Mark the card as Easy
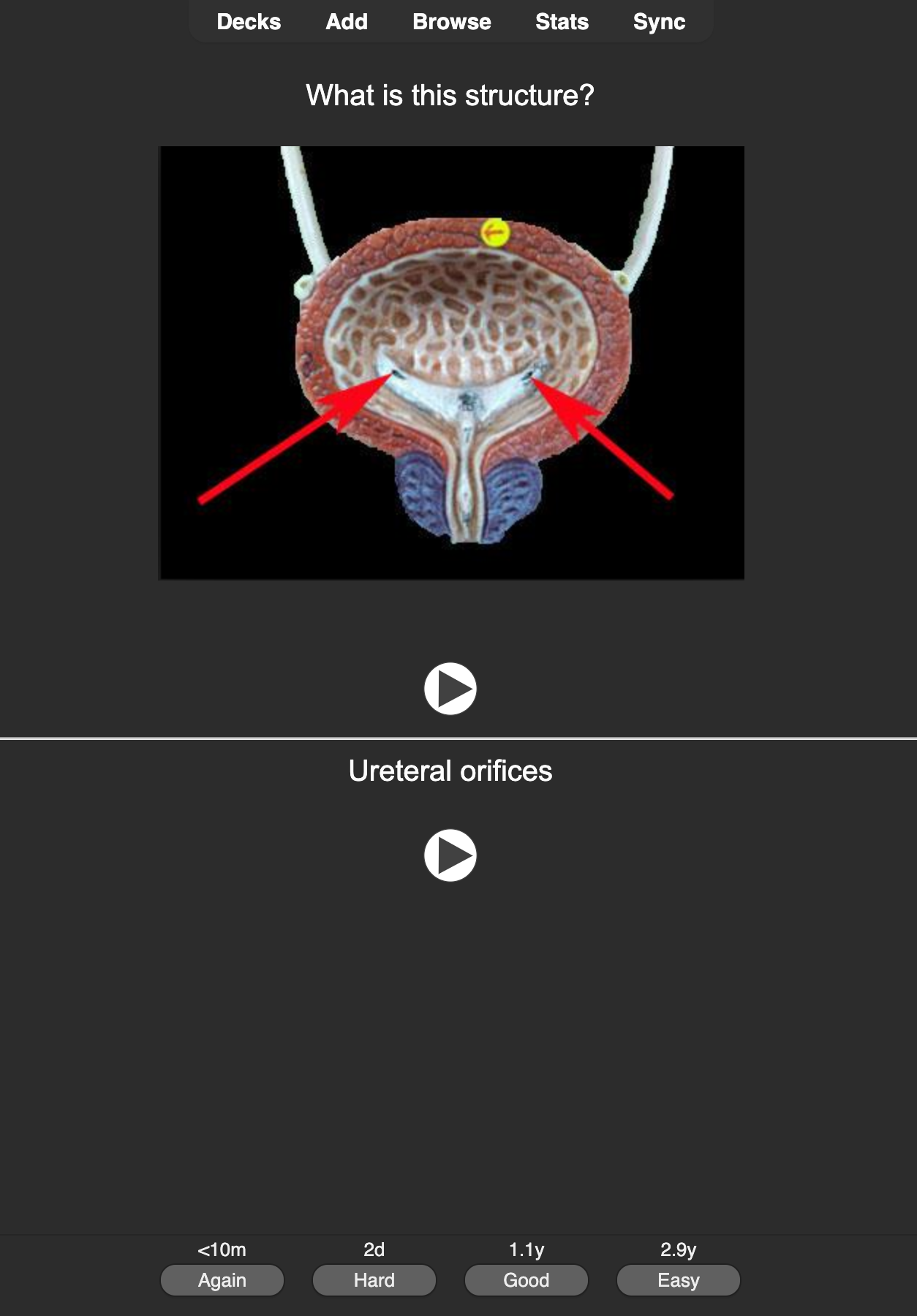Screen dimensions: 917x1316 pos(679,1280)
